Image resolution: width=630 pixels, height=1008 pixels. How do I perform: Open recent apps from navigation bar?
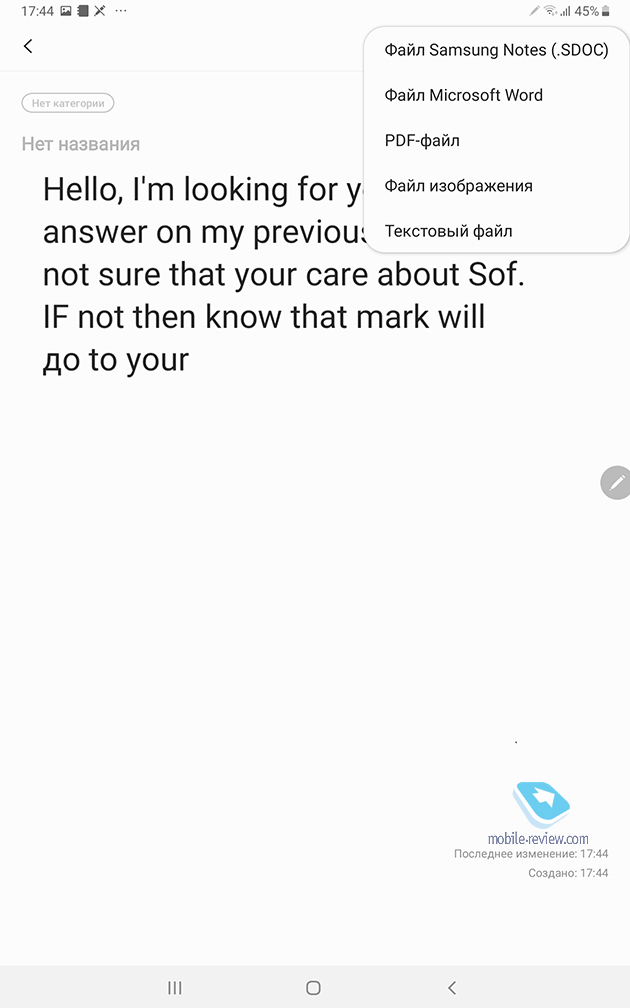[175, 987]
